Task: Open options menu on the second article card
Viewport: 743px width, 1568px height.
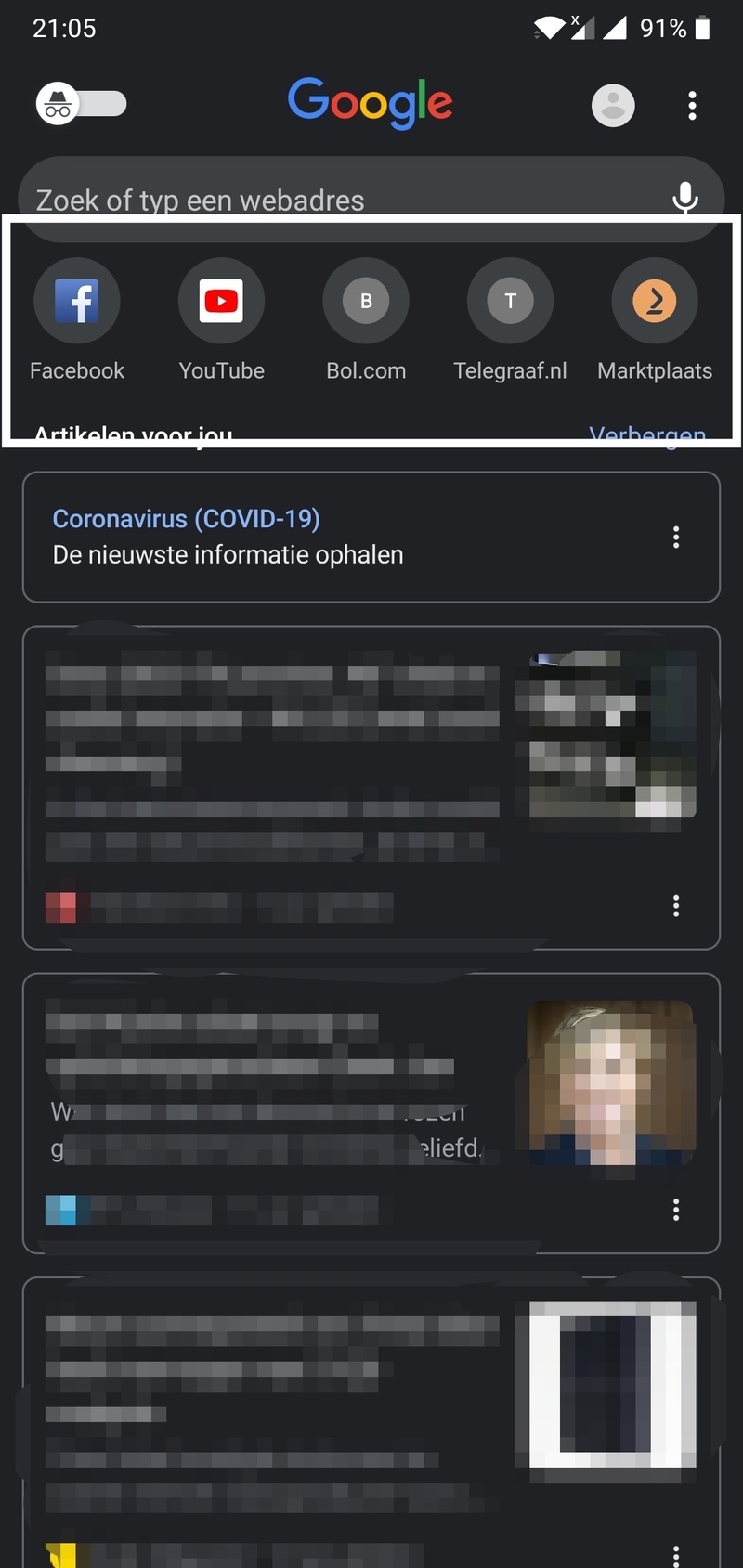Action: tap(676, 1210)
